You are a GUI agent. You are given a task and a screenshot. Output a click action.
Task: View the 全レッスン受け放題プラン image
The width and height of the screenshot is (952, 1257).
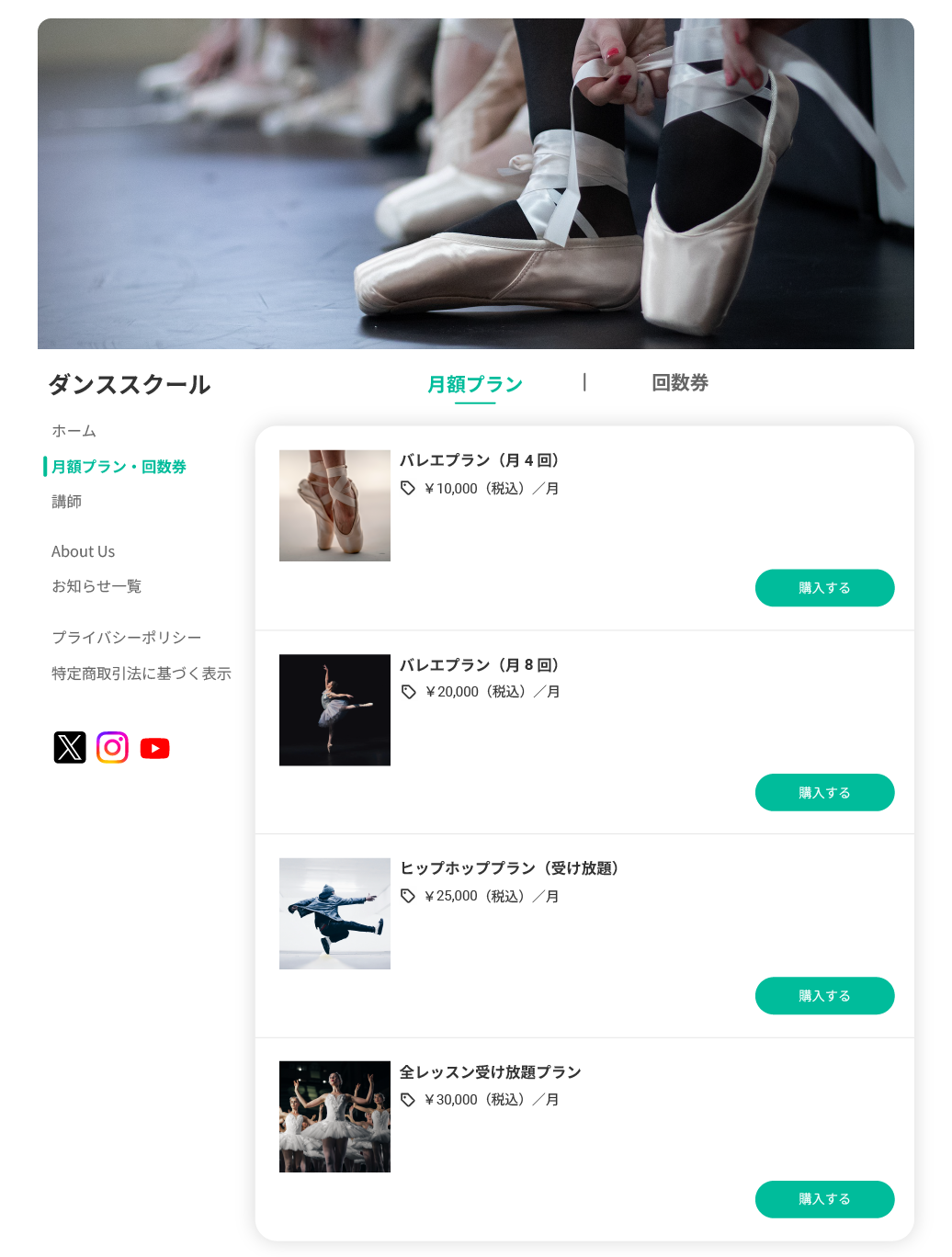click(x=334, y=1116)
